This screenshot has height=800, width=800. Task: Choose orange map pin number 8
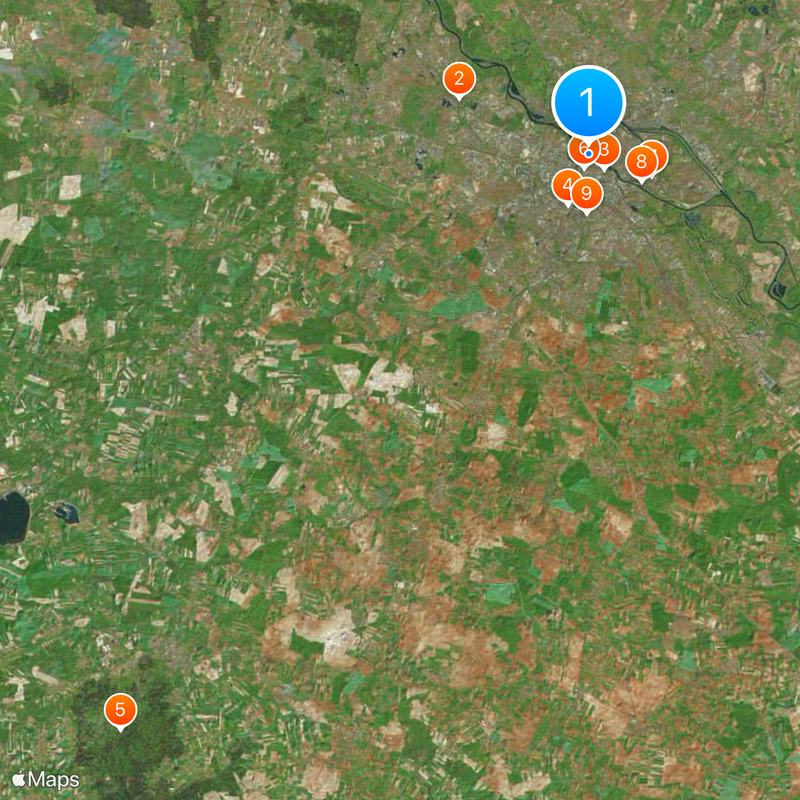pos(641,162)
